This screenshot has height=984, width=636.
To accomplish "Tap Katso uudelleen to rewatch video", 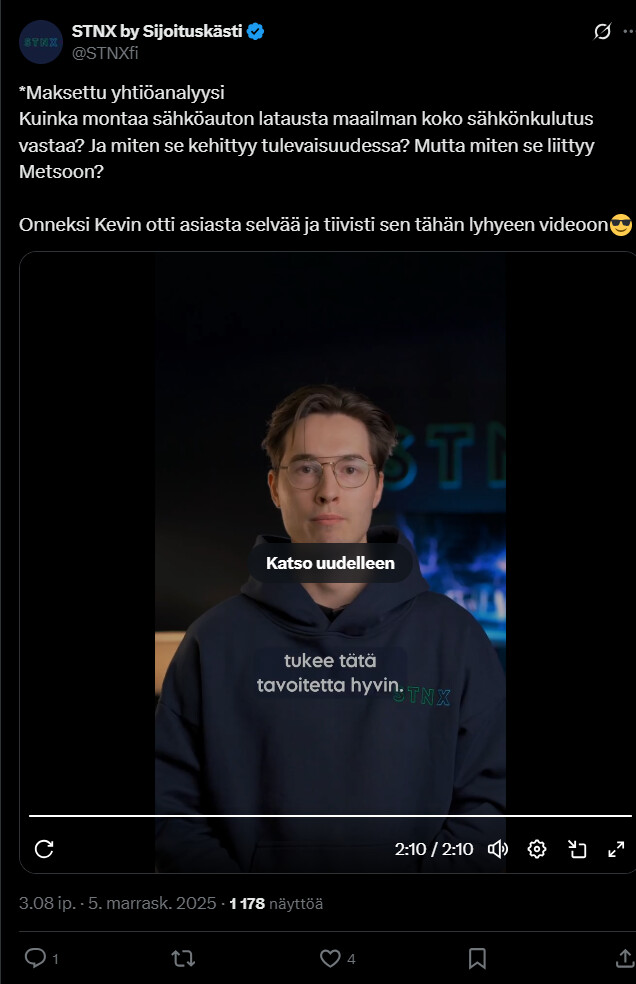I will (x=330, y=563).
